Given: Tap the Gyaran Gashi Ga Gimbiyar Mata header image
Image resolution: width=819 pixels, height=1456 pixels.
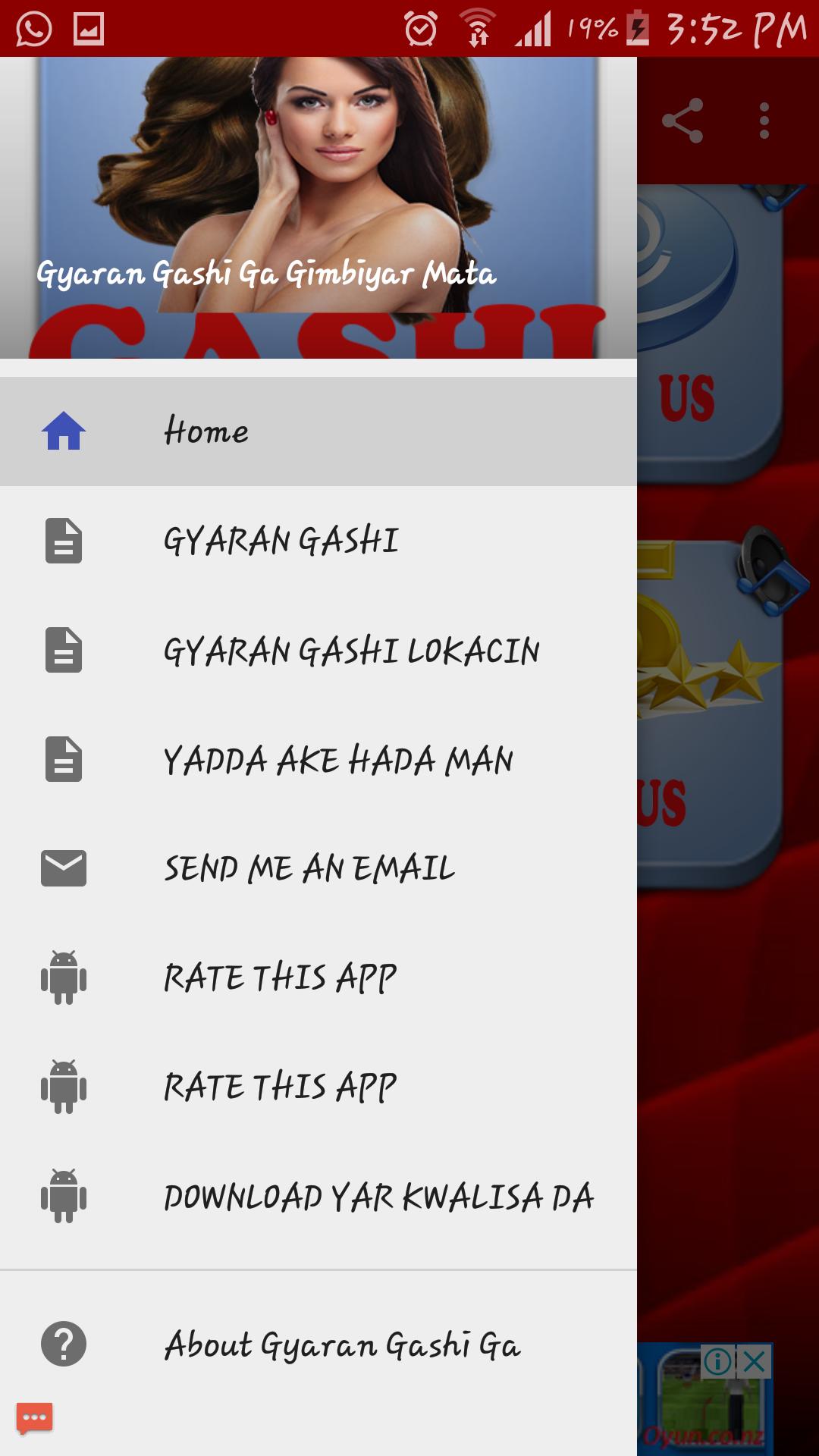Looking at the screenshot, I should click(318, 205).
